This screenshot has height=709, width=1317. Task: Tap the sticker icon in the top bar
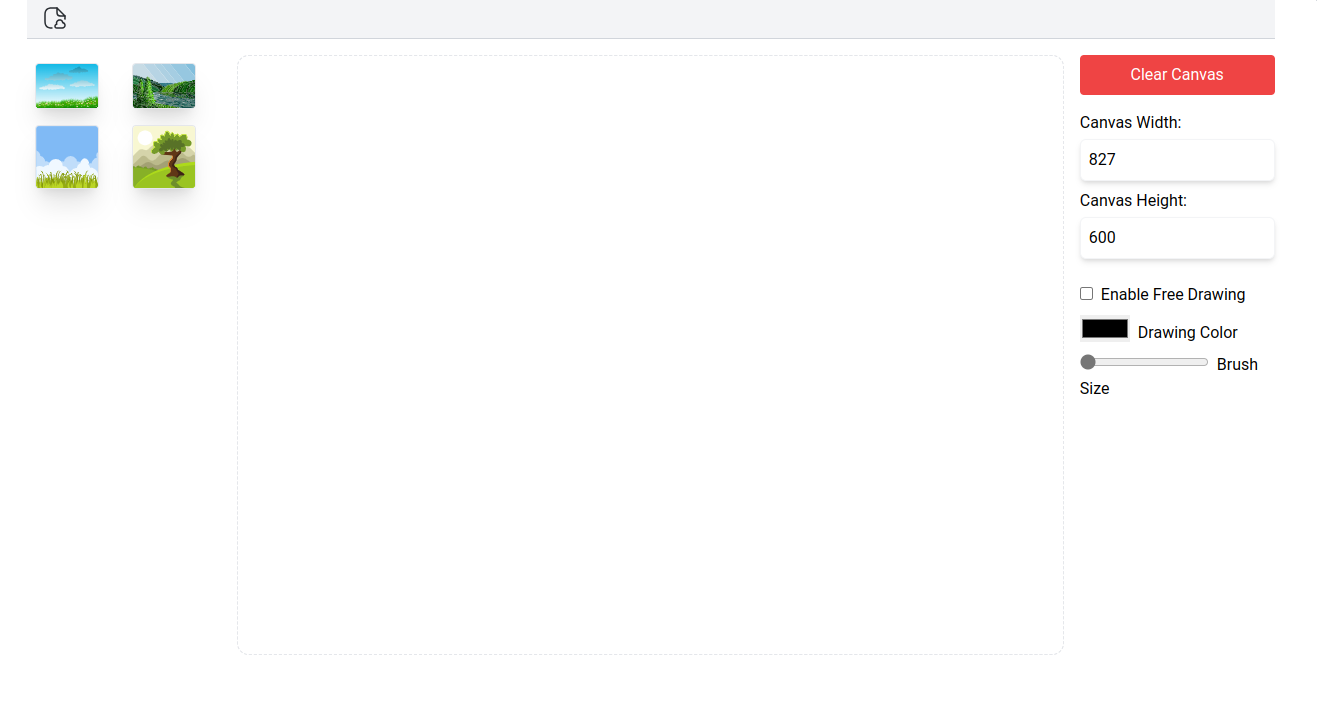(55, 18)
